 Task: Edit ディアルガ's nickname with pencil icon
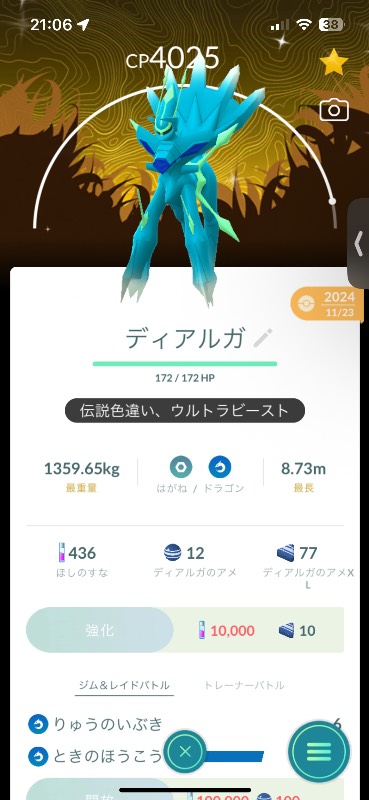click(263, 338)
